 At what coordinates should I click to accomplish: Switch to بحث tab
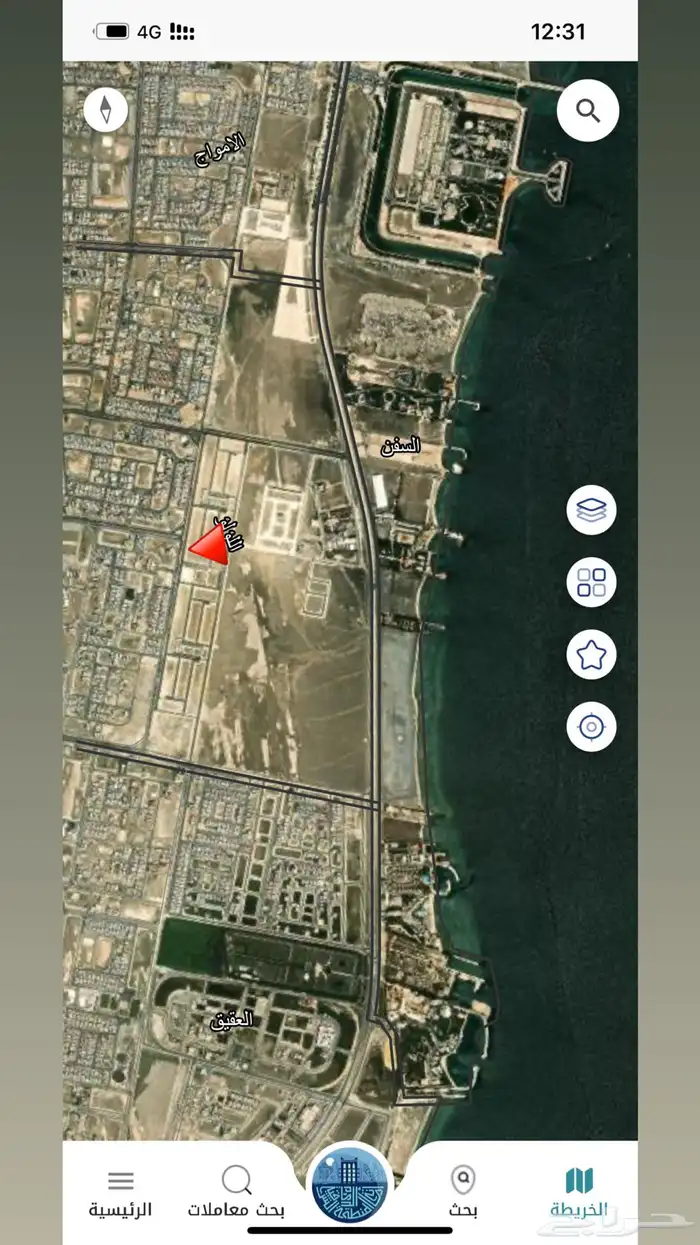coord(462,1192)
